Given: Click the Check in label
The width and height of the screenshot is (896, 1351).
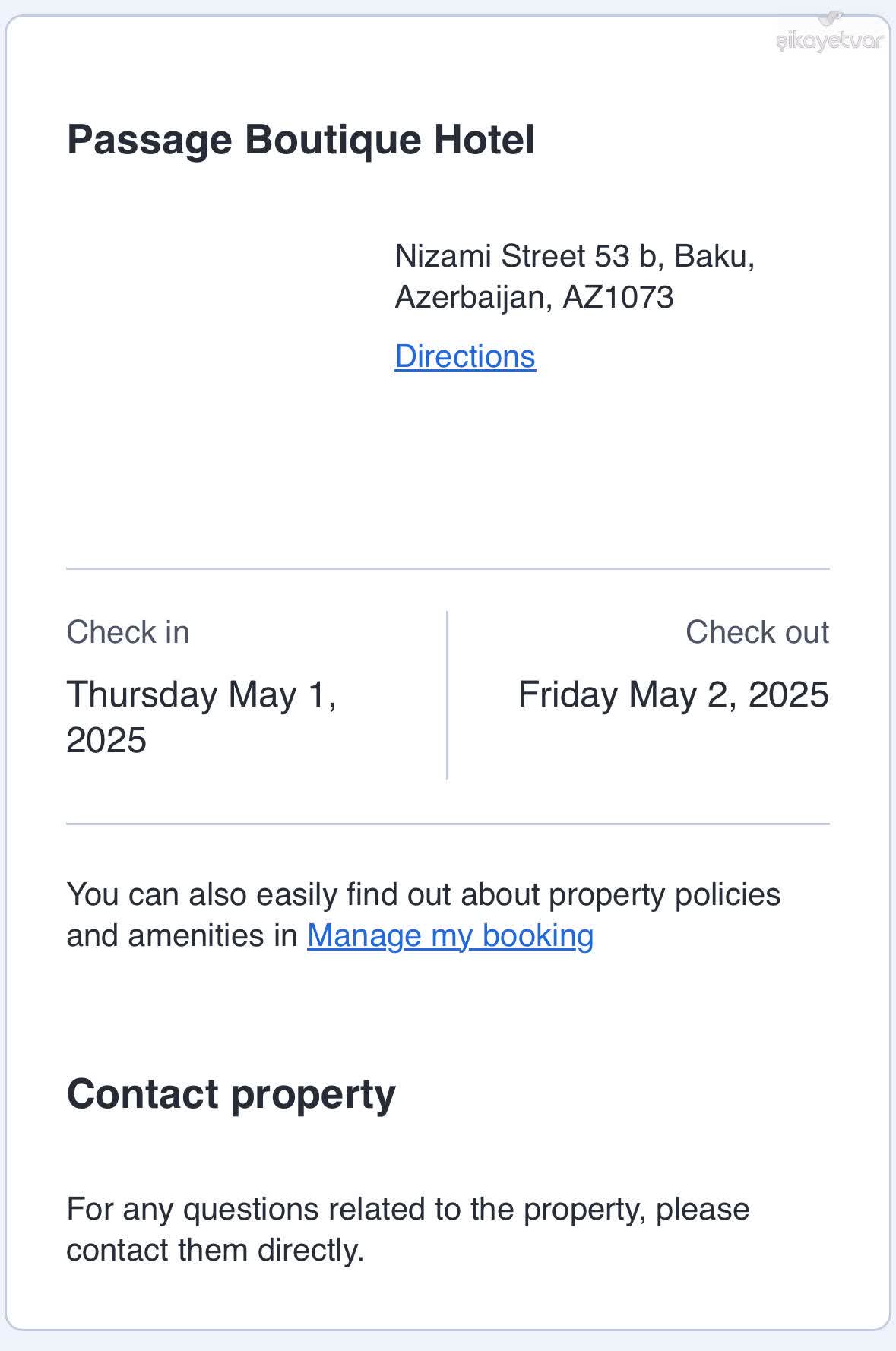Looking at the screenshot, I should [x=128, y=631].
